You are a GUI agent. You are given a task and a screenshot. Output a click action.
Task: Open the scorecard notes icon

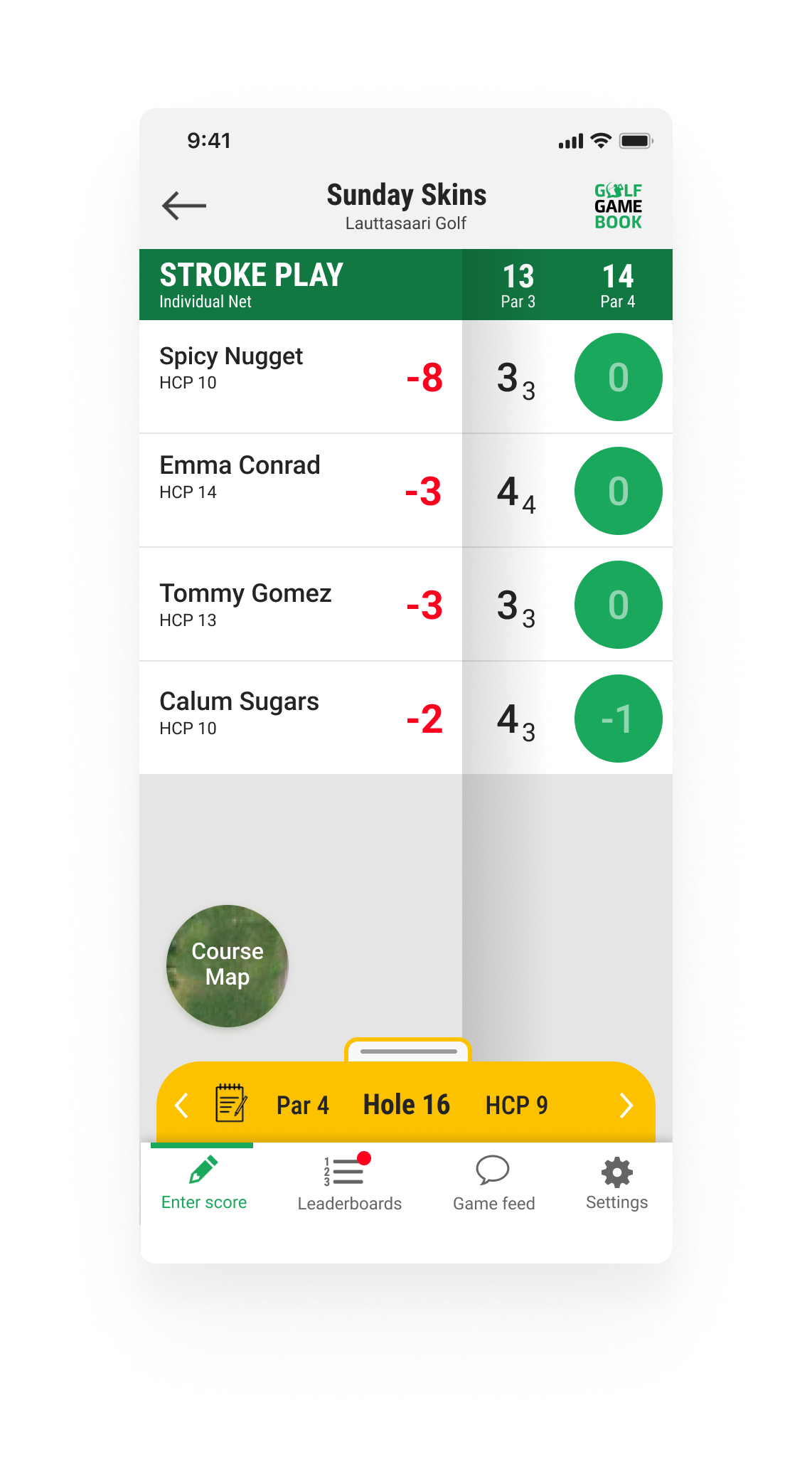[231, 1103]
